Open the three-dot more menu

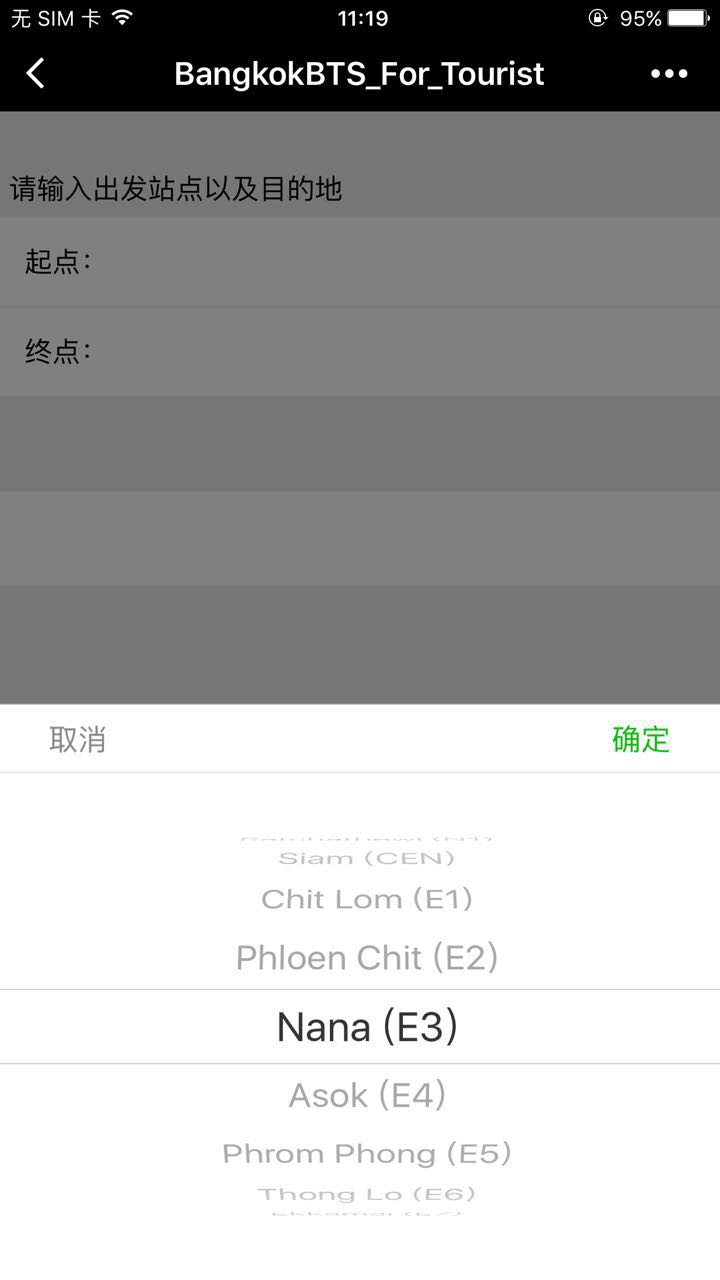click(x=669, y=73)
